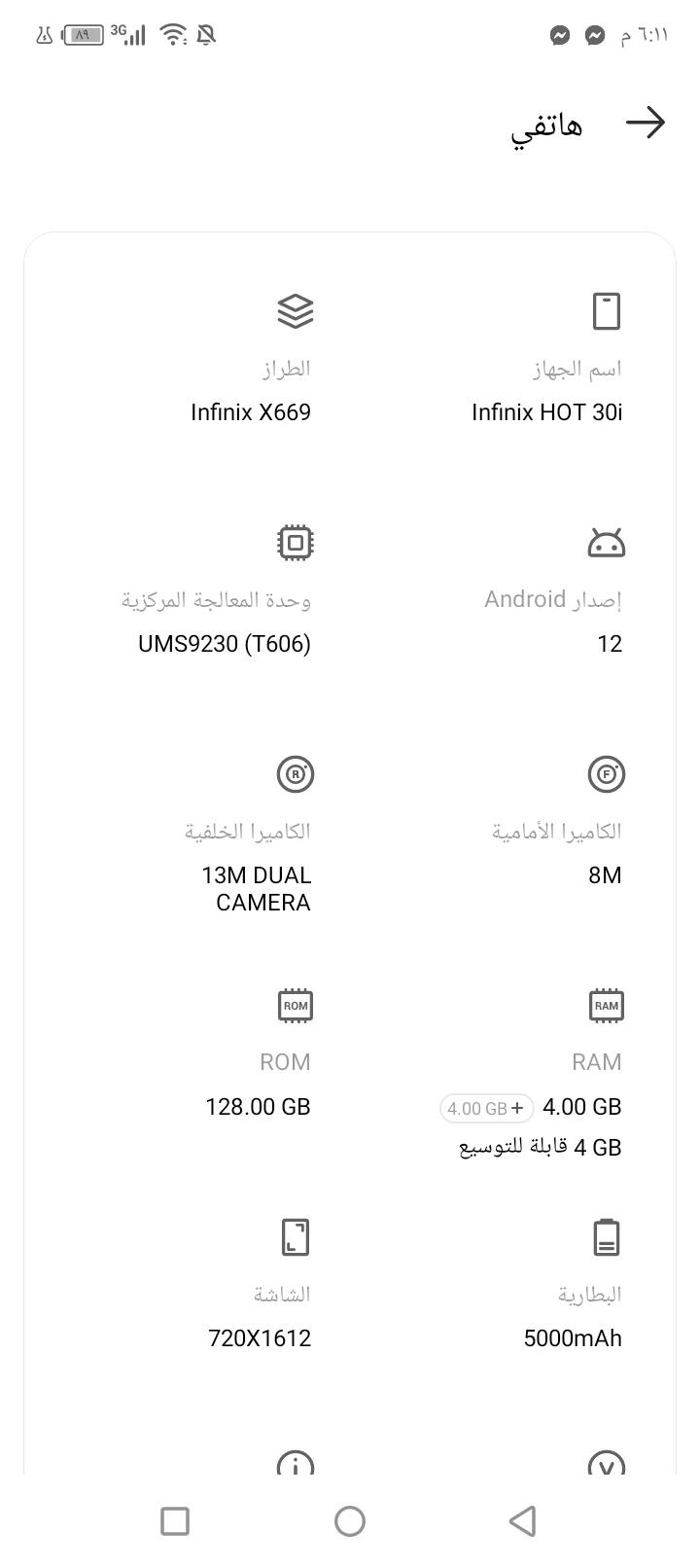
Task: Select the layers icon above the الطراز model
Action: click(295, 311)
